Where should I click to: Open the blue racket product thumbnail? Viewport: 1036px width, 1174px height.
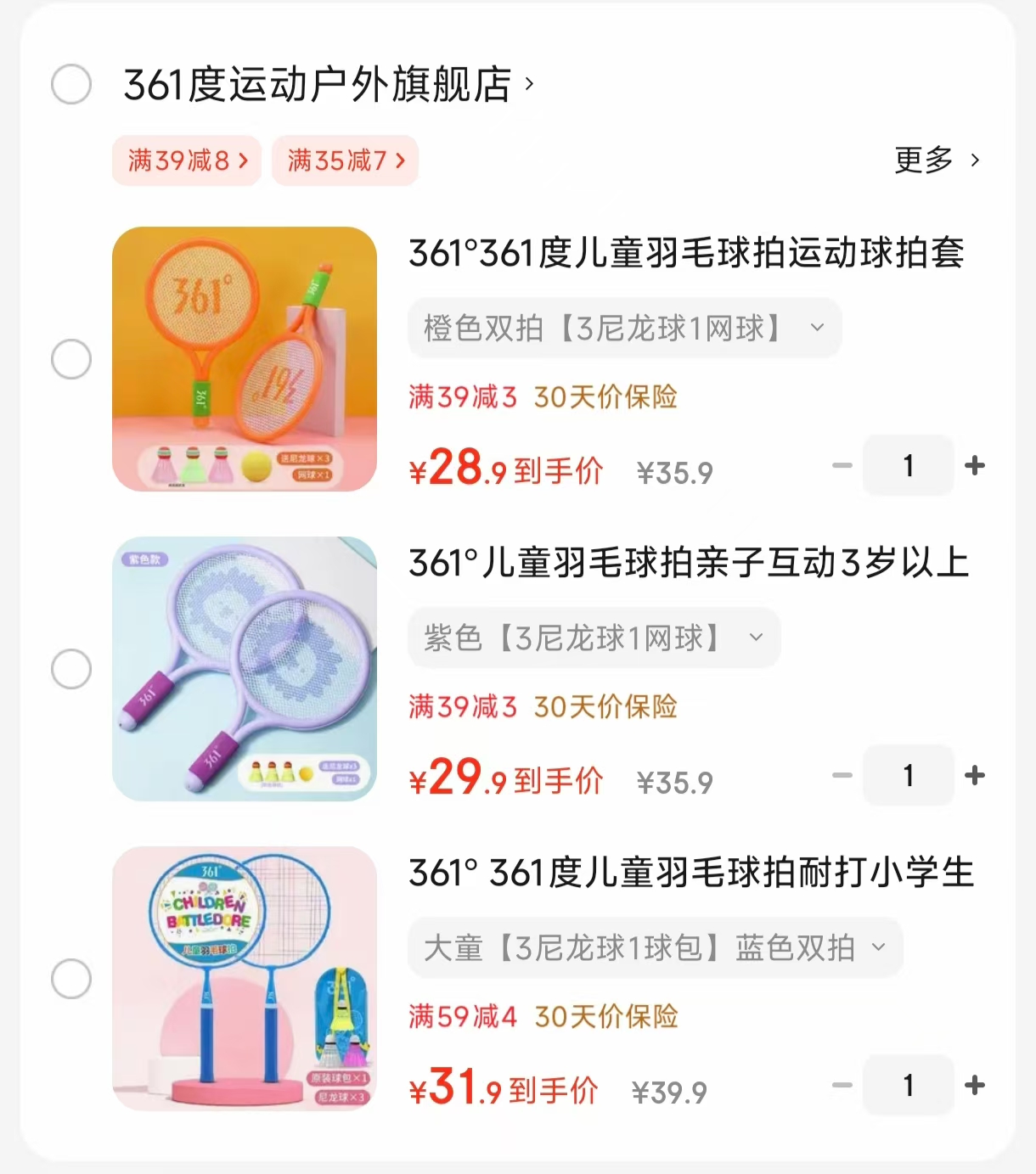coord(245,978)
